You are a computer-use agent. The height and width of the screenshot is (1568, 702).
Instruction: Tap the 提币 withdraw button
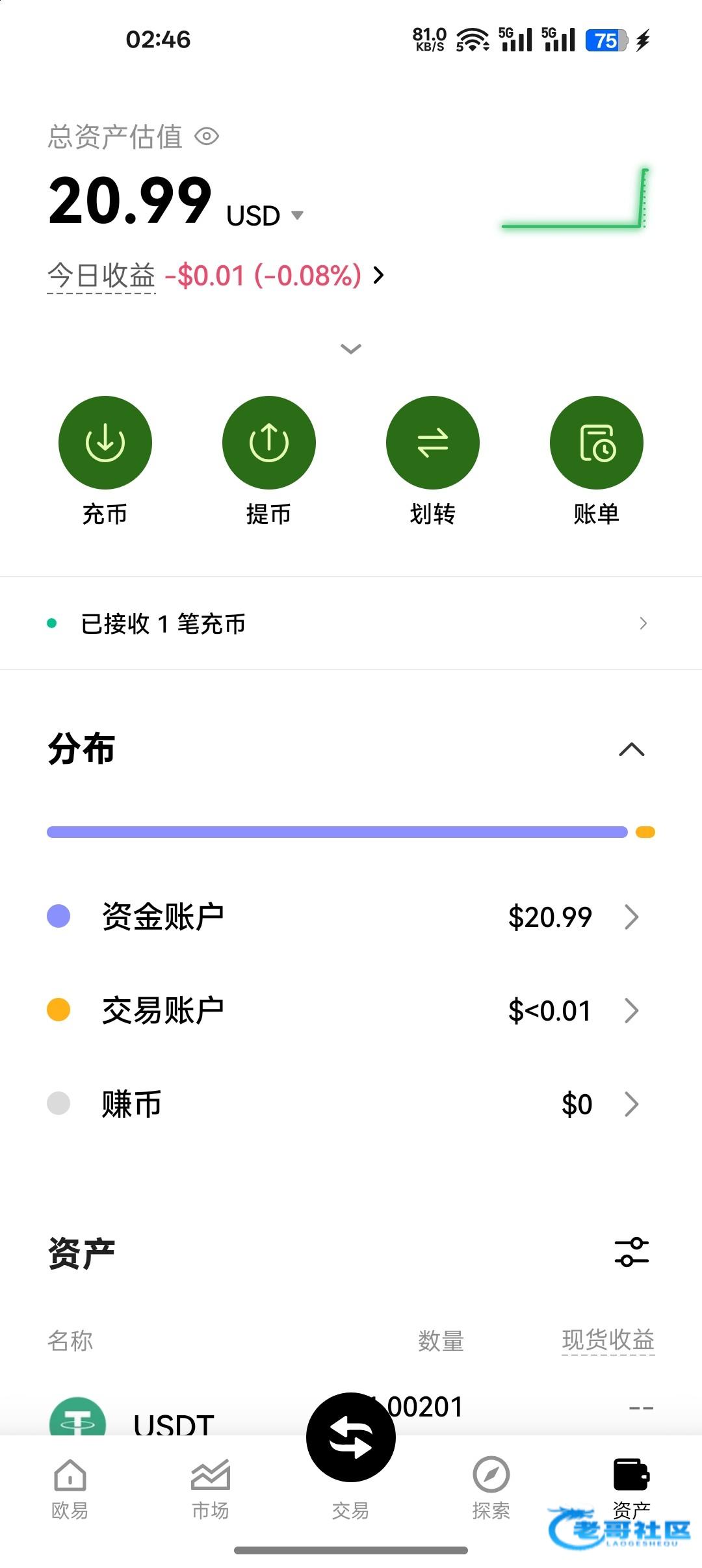tap(269, 462)
